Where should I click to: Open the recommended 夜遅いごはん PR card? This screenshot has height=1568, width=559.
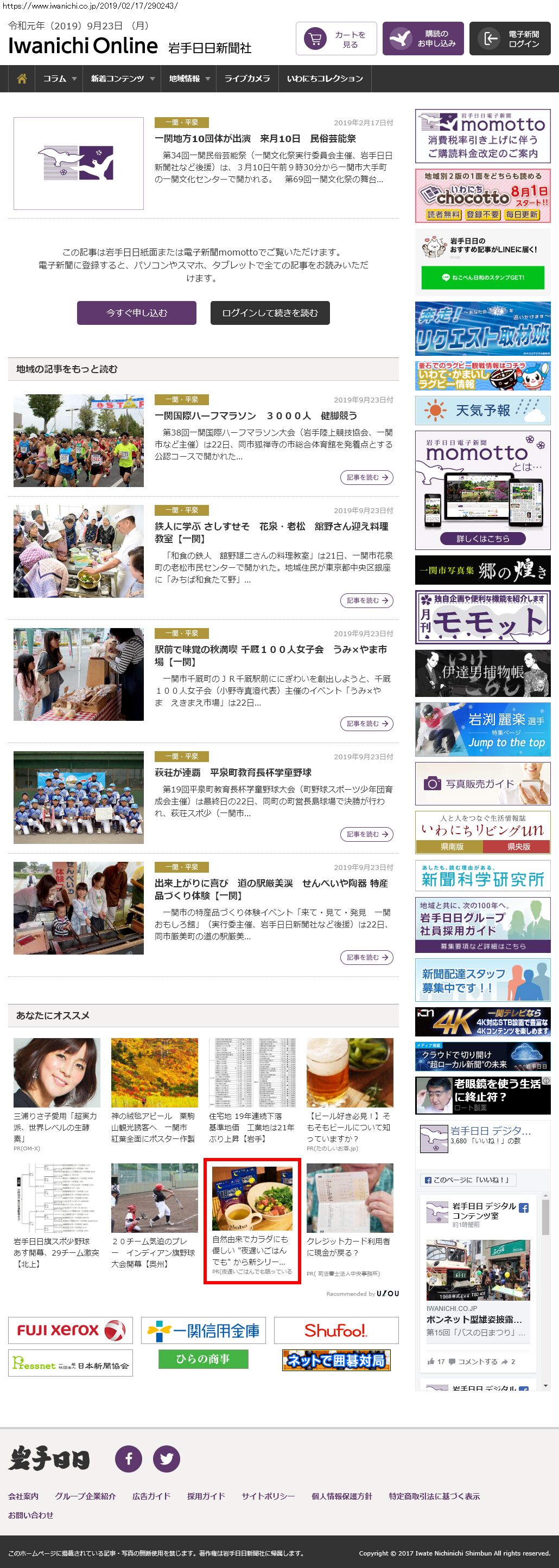pos(251,1224)
